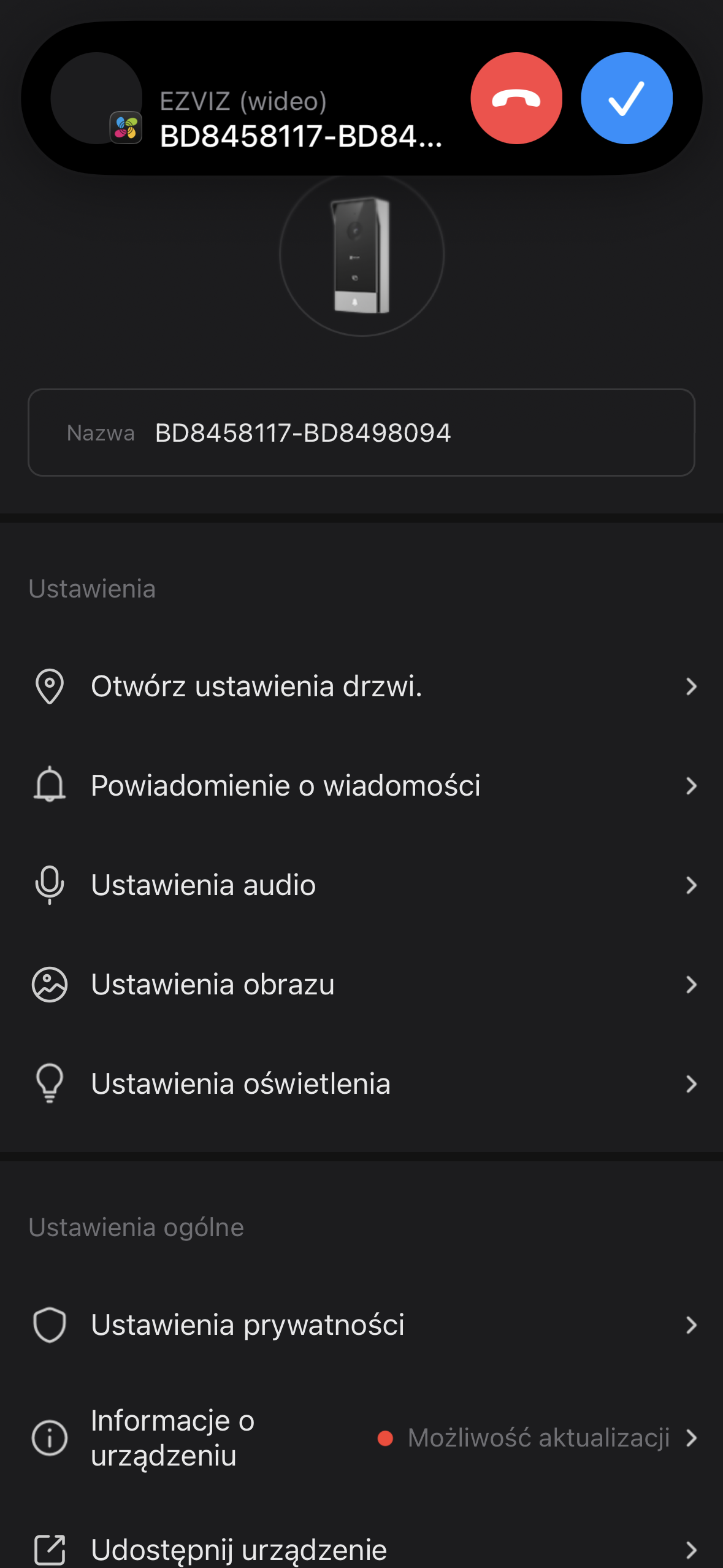Edit the device name field
This screenshot has height=1568, width=723.
click(x=361, y=432)
